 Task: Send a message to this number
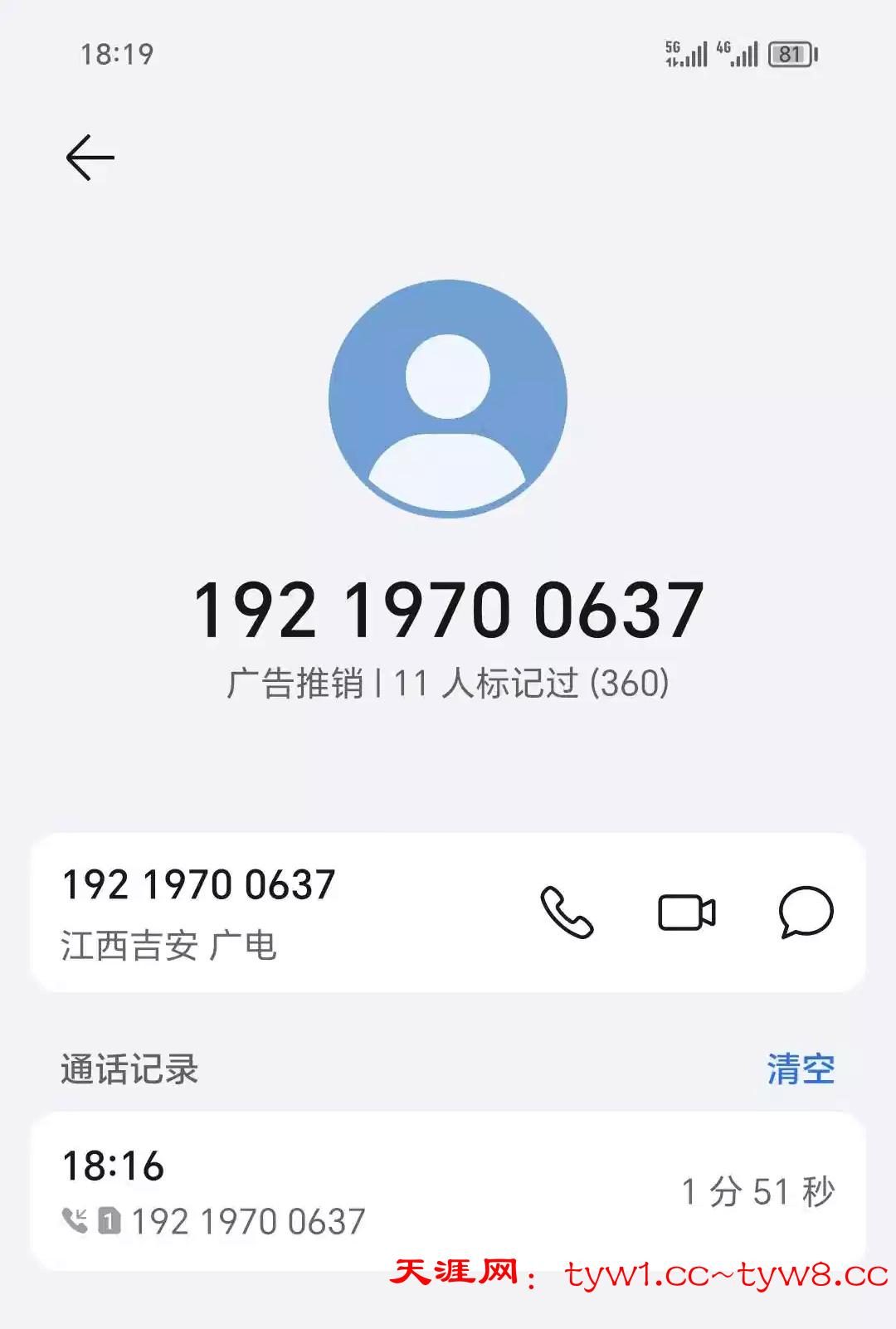(x=805, y=913)
